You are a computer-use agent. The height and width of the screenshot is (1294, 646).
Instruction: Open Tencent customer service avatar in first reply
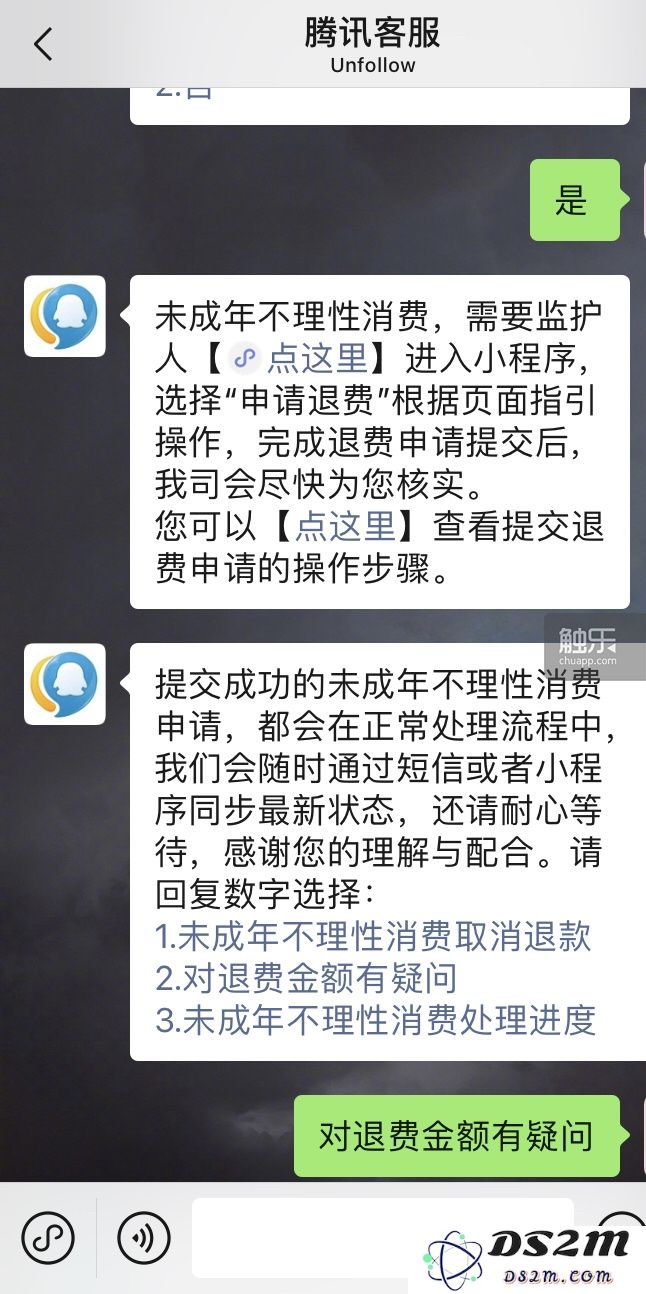click(65, 316)
